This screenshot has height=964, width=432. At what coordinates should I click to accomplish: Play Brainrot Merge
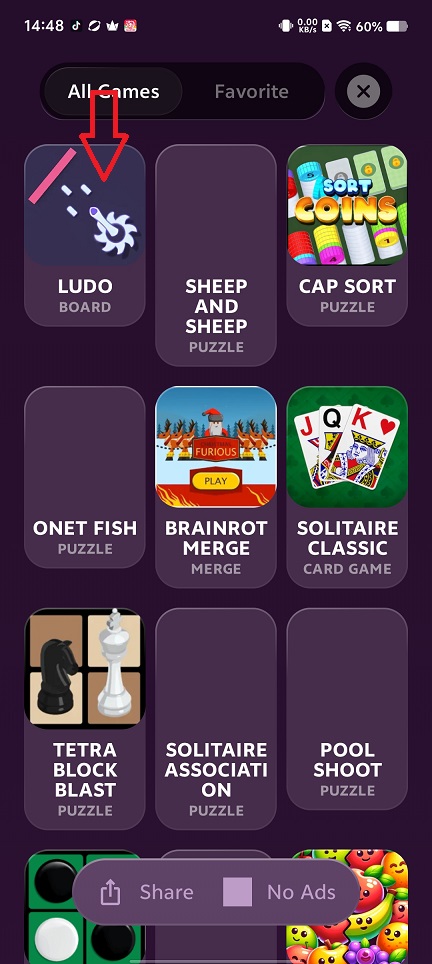[216, 486]
